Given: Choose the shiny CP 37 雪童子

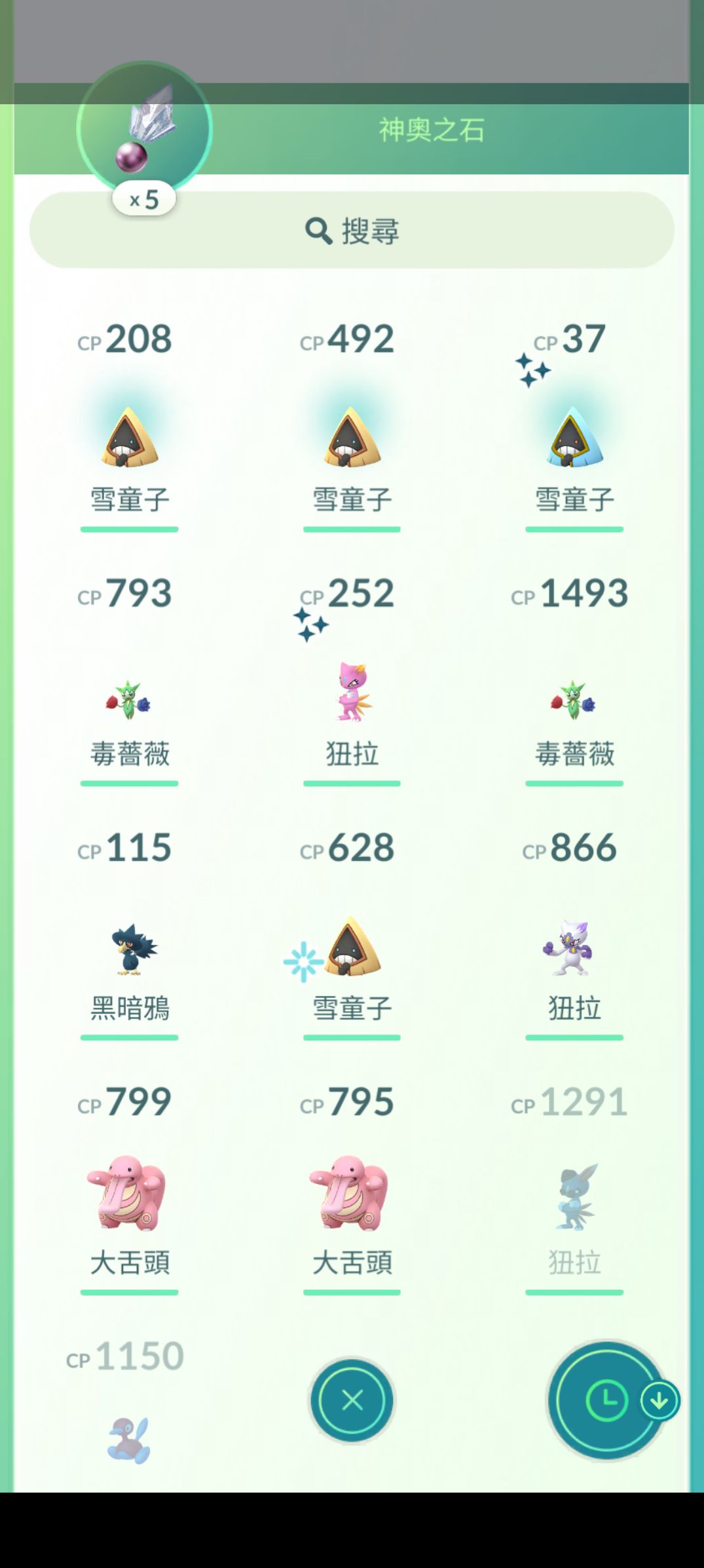Looking at the screenshot, I should pos(574,437).
